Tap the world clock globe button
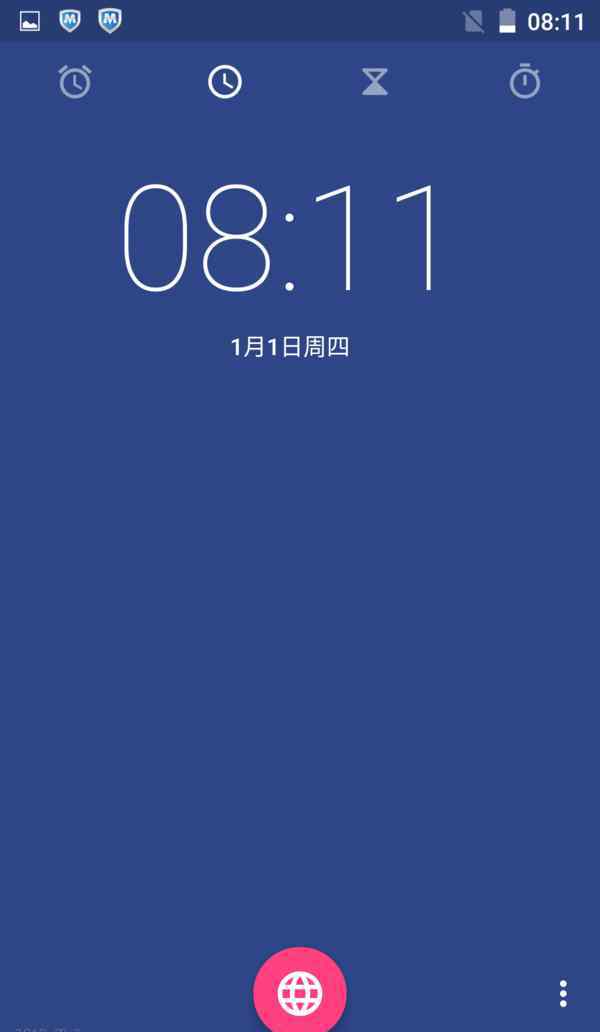The height and width of the screenshot is (1032, 600). (300, 992)
